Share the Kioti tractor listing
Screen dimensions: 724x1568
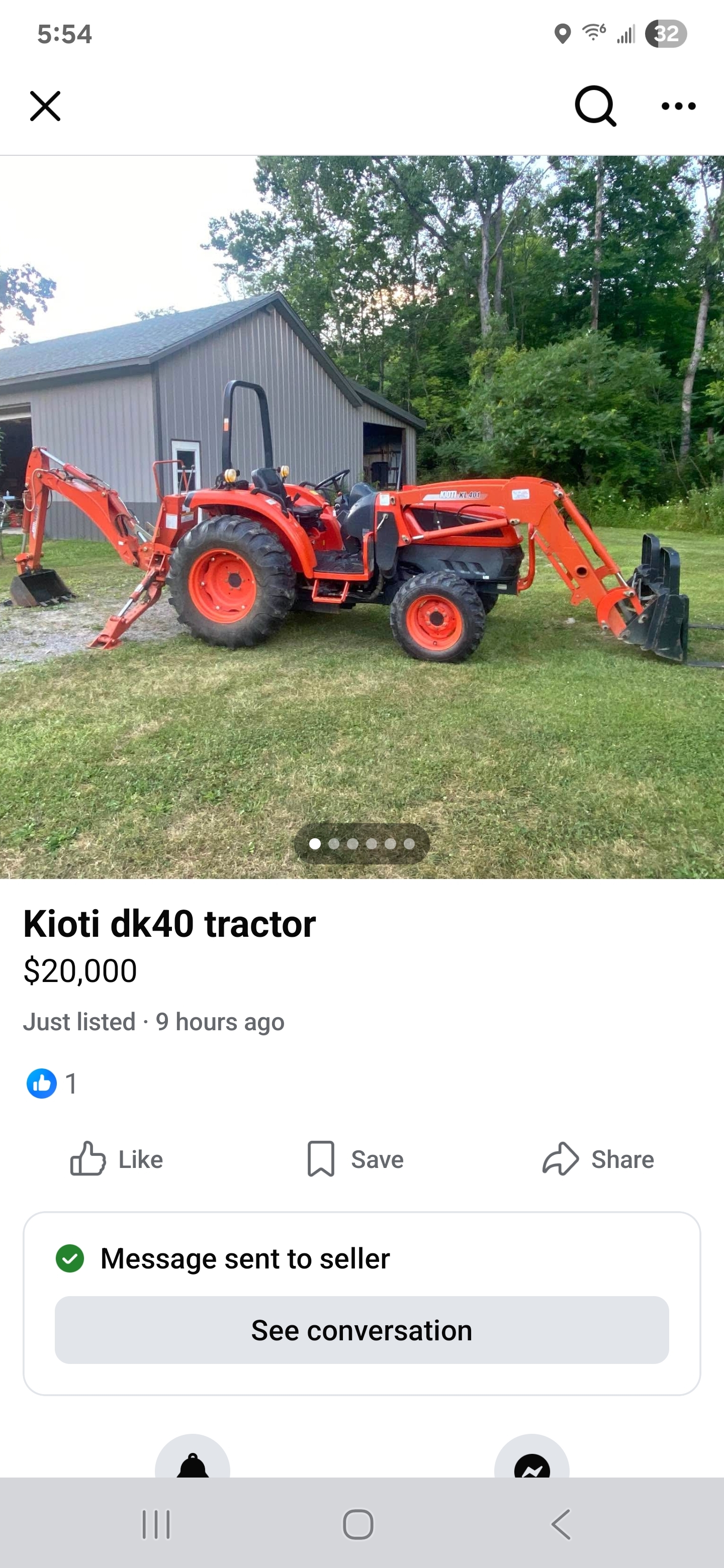tap(598, 1159)
